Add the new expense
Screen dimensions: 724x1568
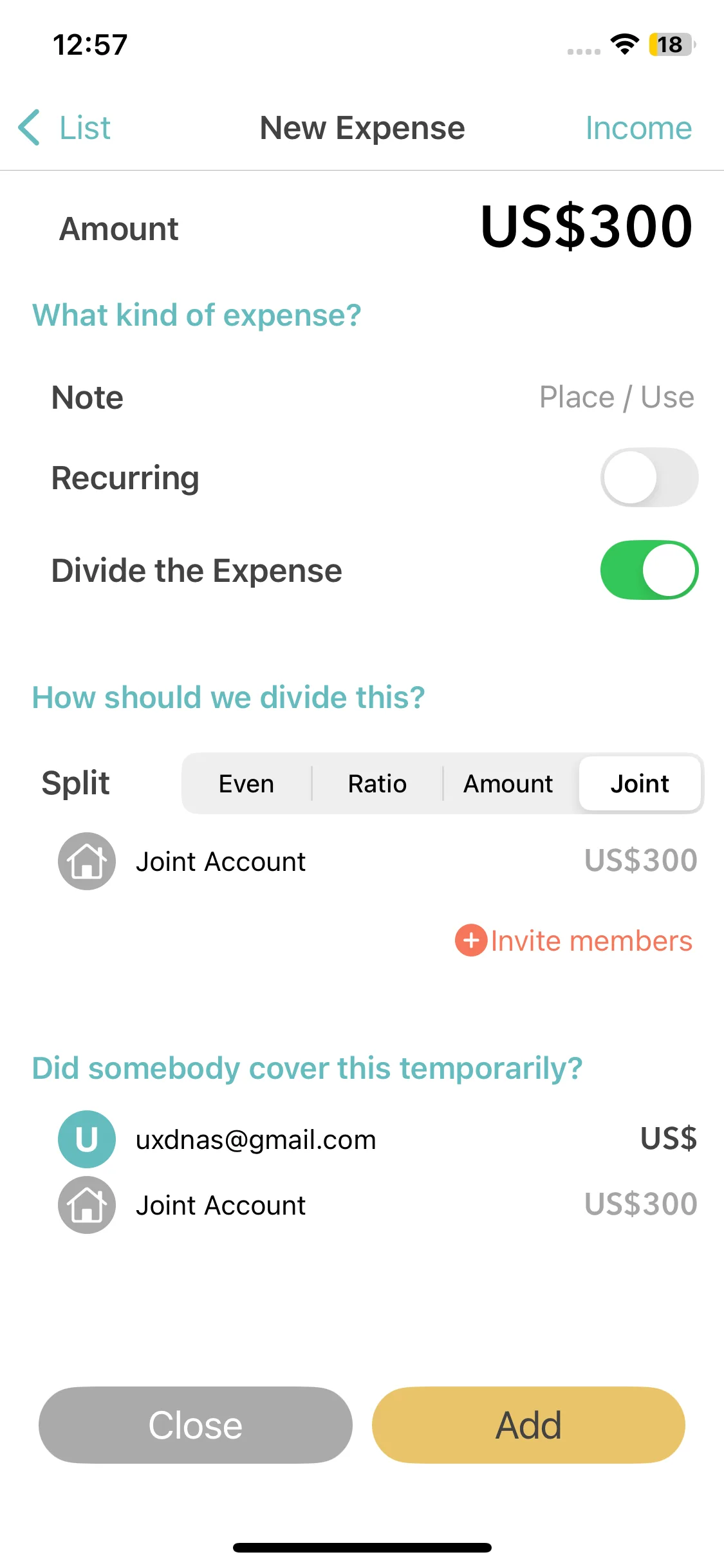(528, 1425)
